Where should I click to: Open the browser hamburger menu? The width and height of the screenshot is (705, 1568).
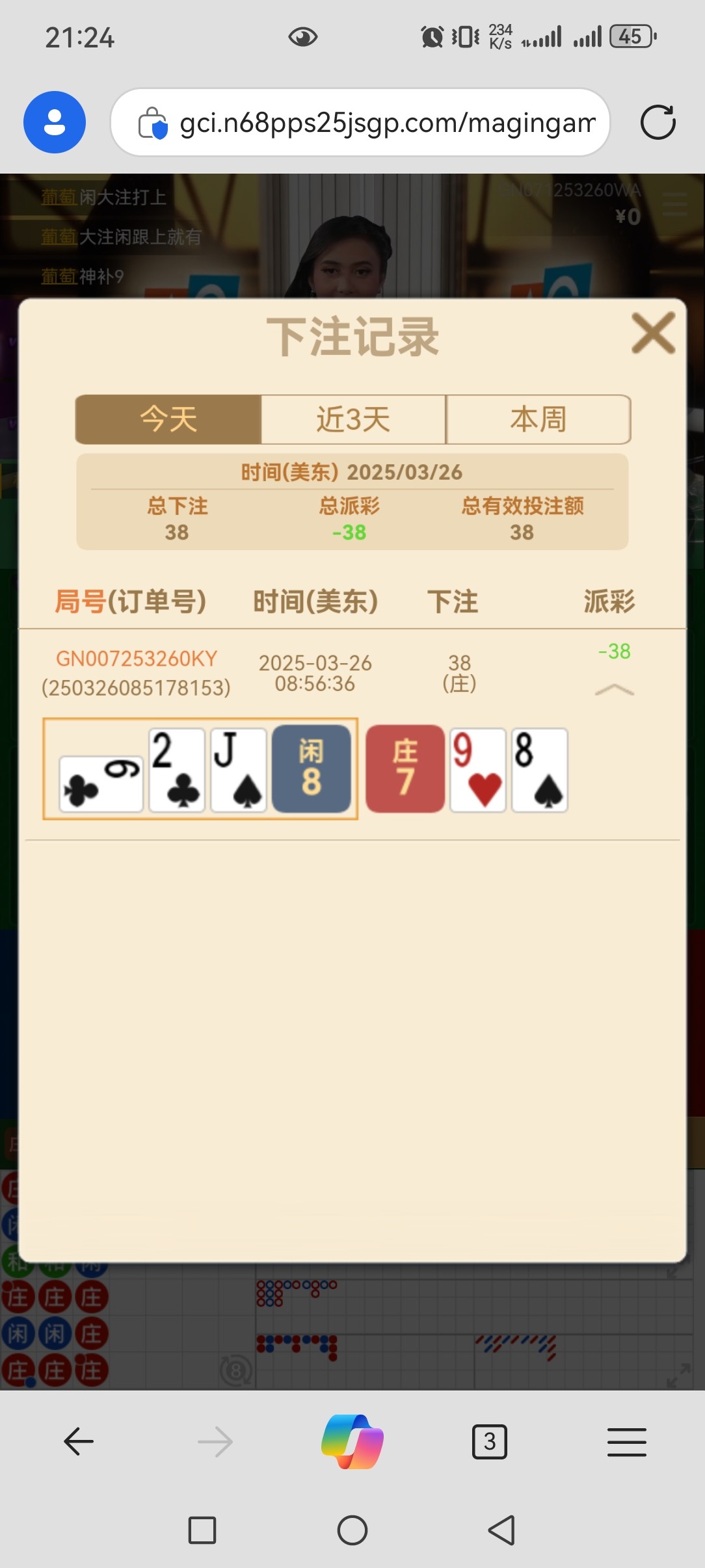[626, 1442]
